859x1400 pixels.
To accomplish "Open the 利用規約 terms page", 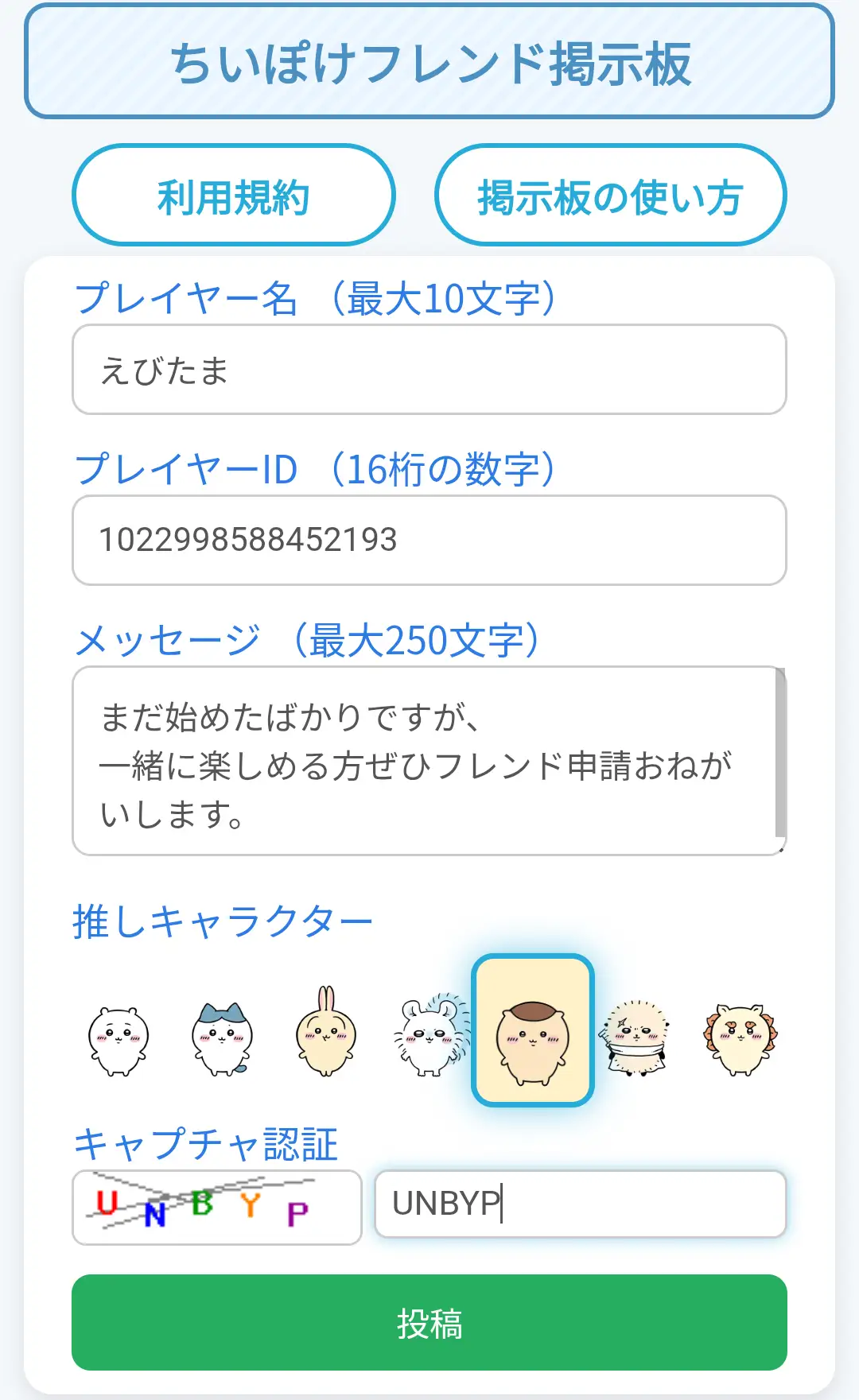I will (234, 195).
